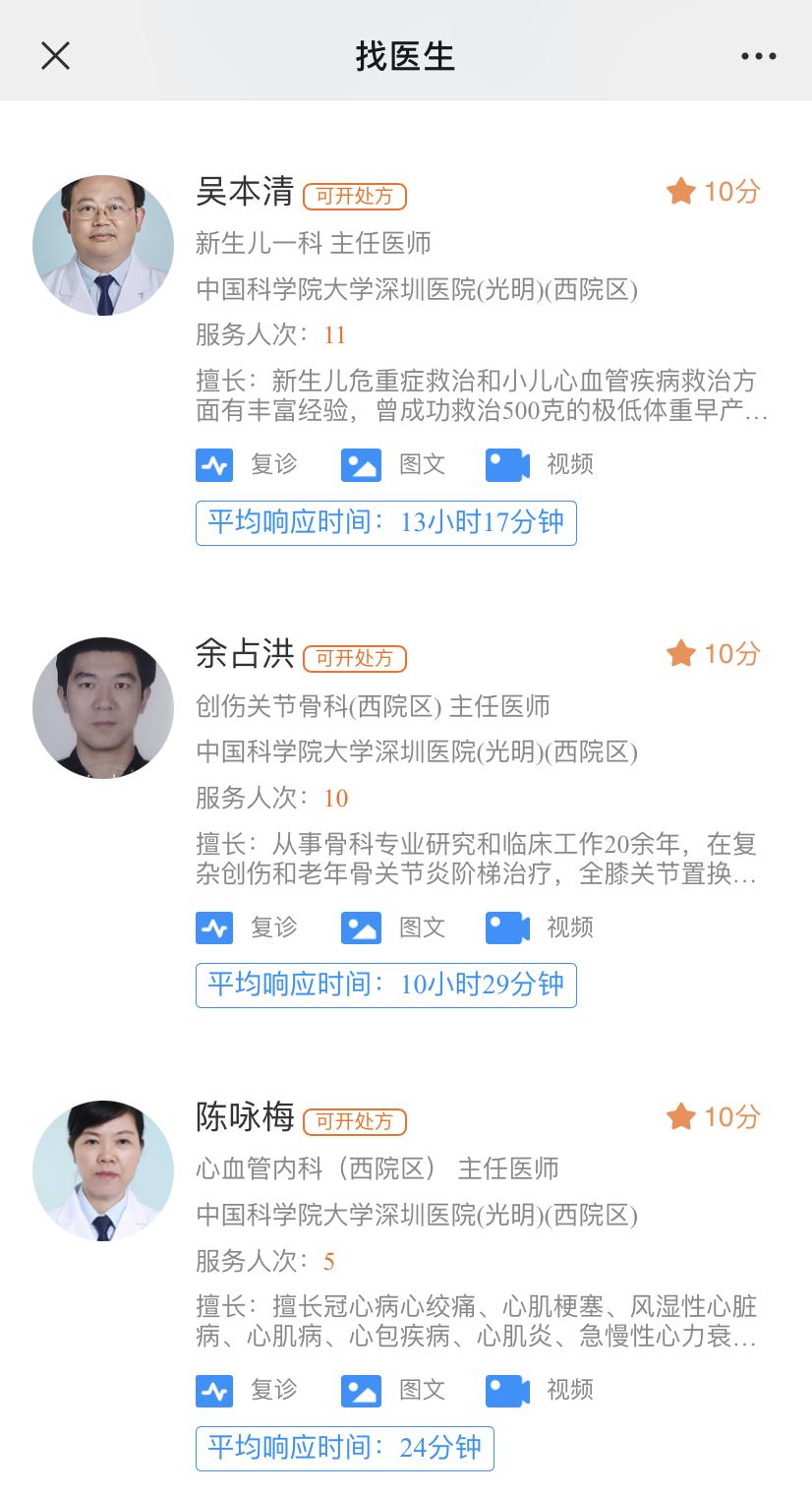Open doctor 吴本清's profile card
Image resolution: width=812 pixels, height=1496 pixels.
point(245,192)
